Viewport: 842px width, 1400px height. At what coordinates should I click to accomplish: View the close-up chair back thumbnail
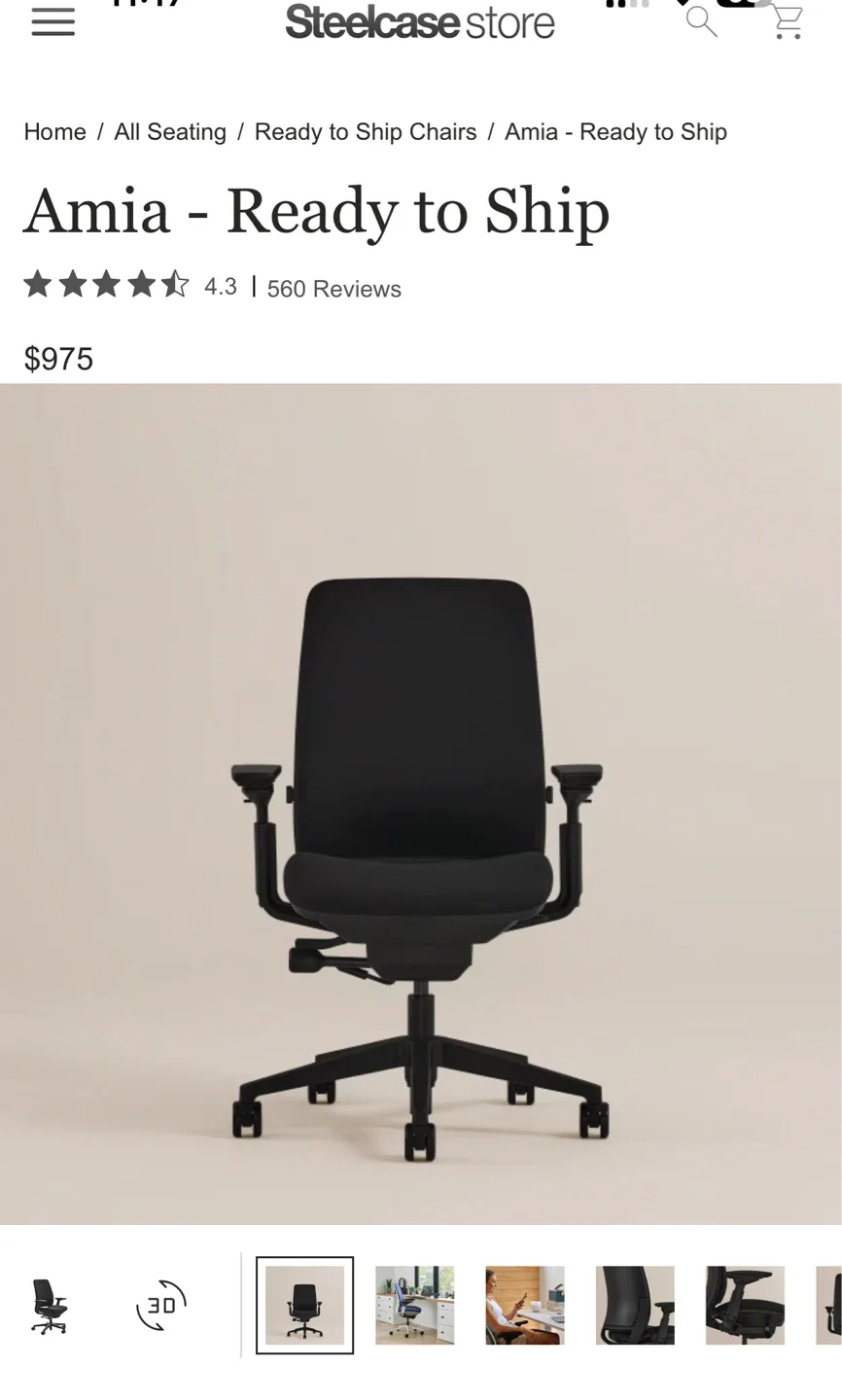click(x=634, y=1305)
